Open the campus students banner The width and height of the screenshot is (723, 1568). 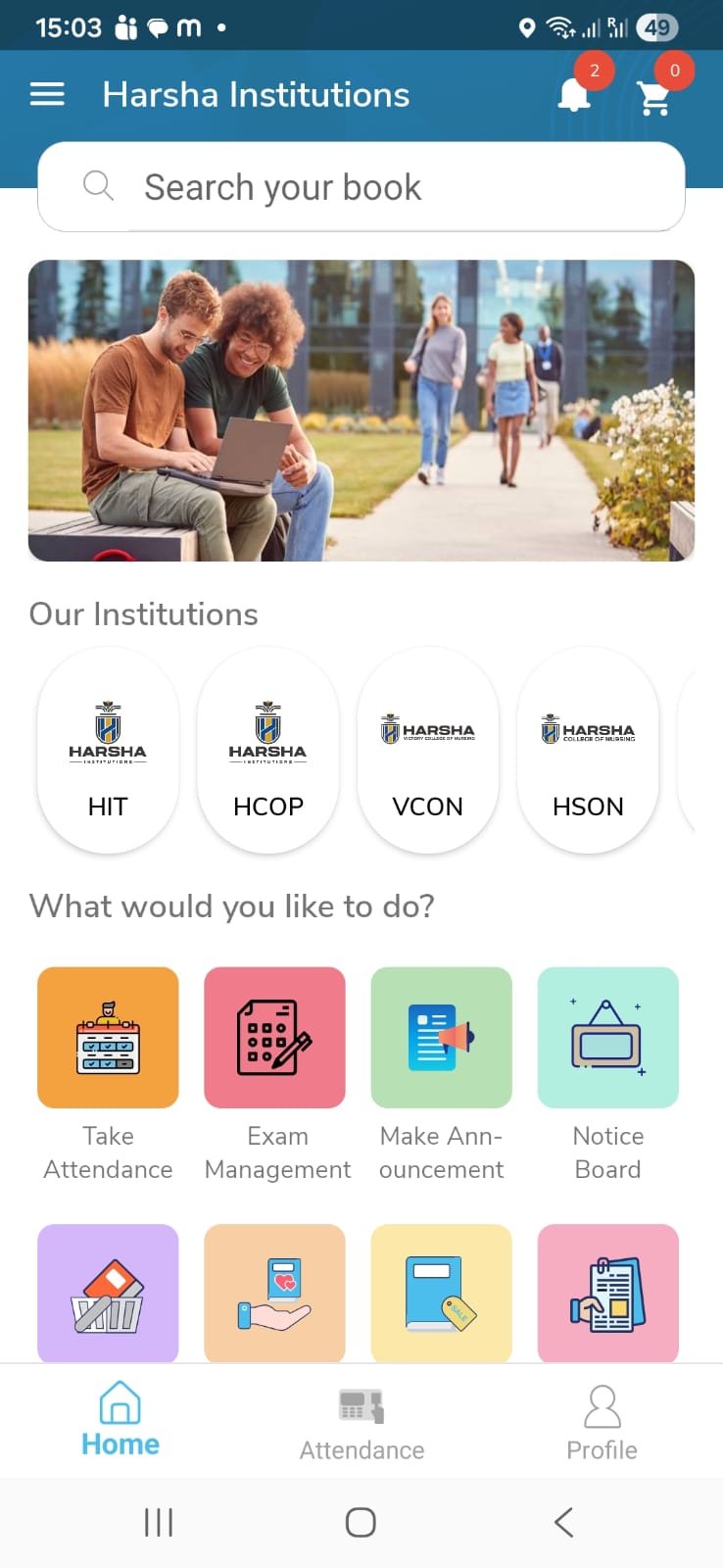(361, 411)
